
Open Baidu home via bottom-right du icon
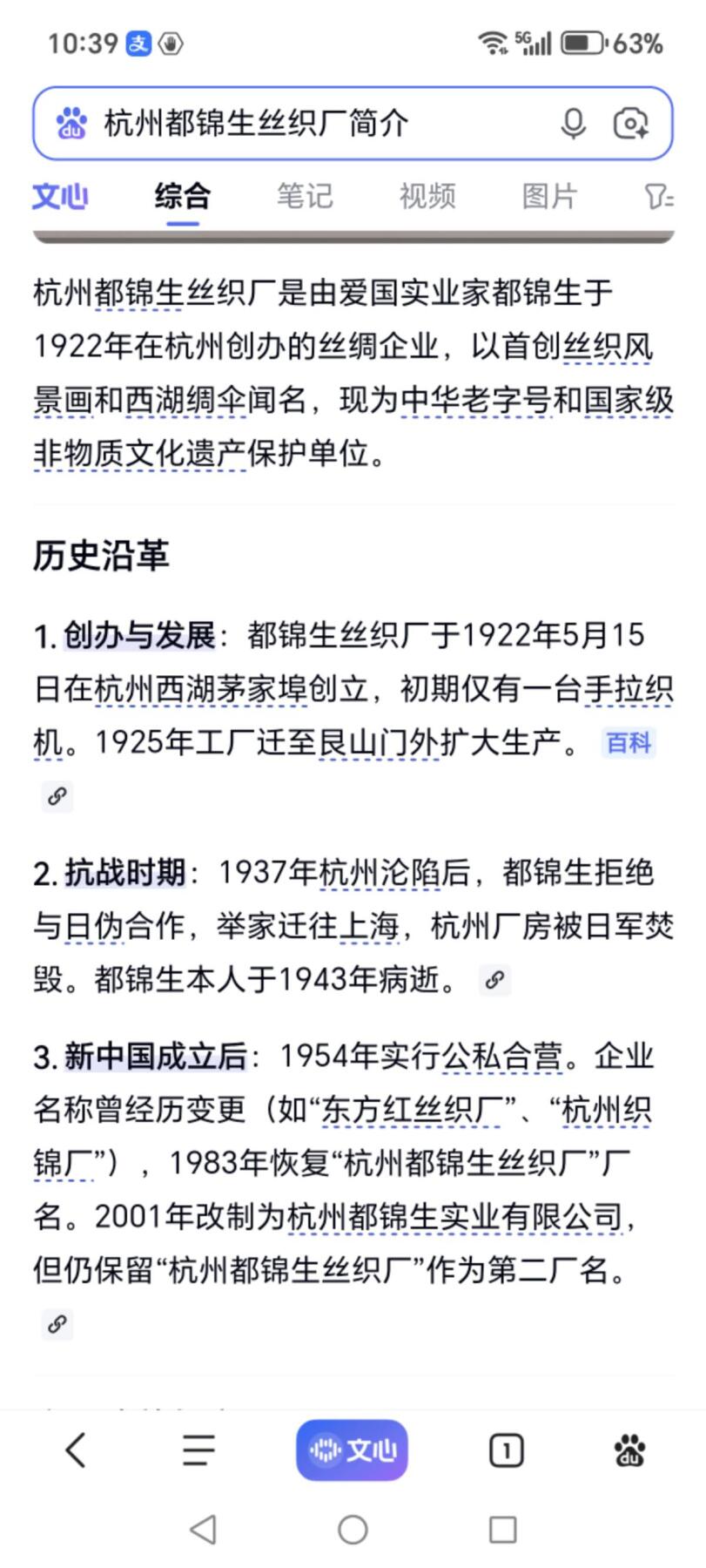(x=629, y=1449)
